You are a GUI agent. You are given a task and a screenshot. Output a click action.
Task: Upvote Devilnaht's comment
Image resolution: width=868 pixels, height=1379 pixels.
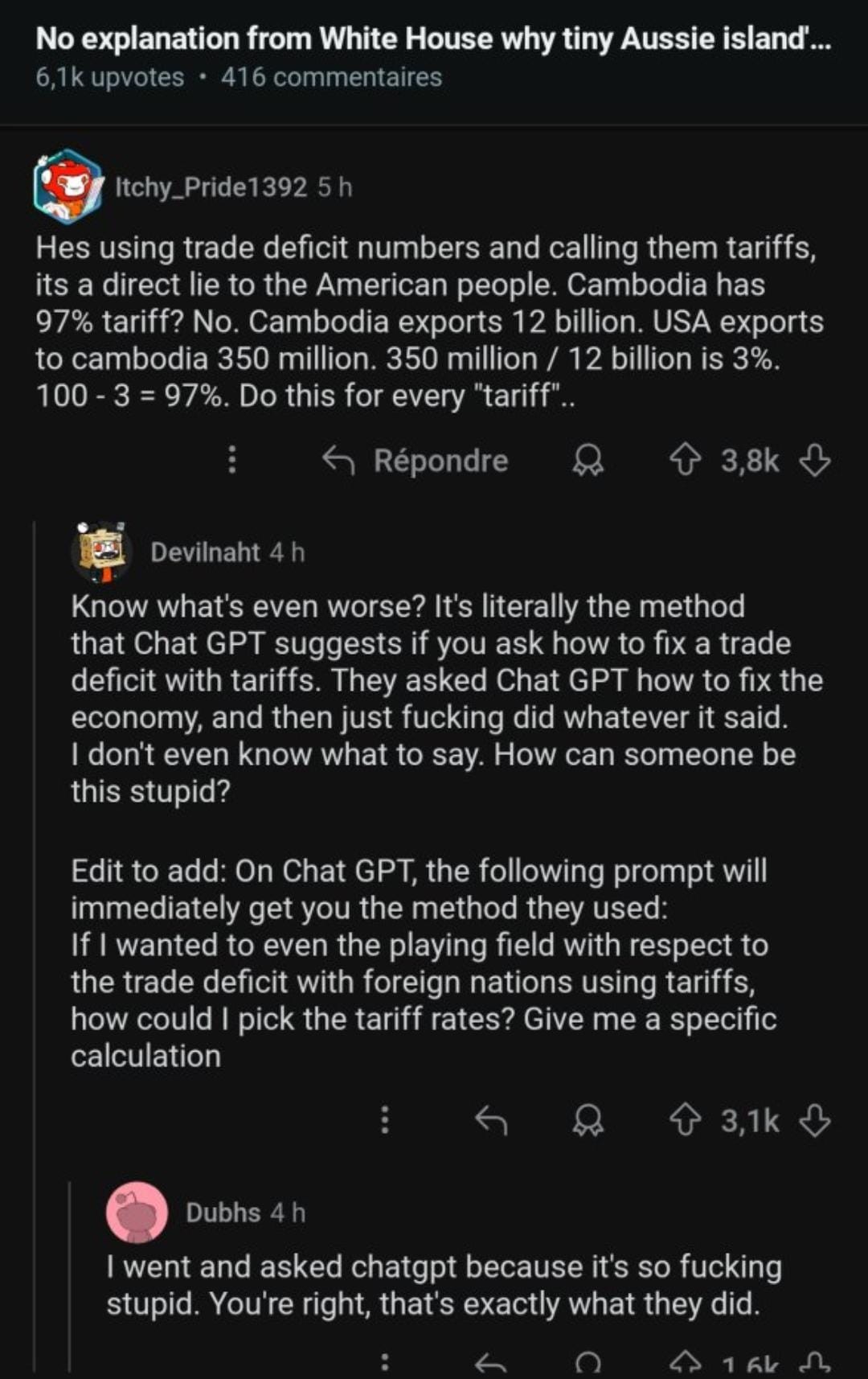[x=685, y=1119]
